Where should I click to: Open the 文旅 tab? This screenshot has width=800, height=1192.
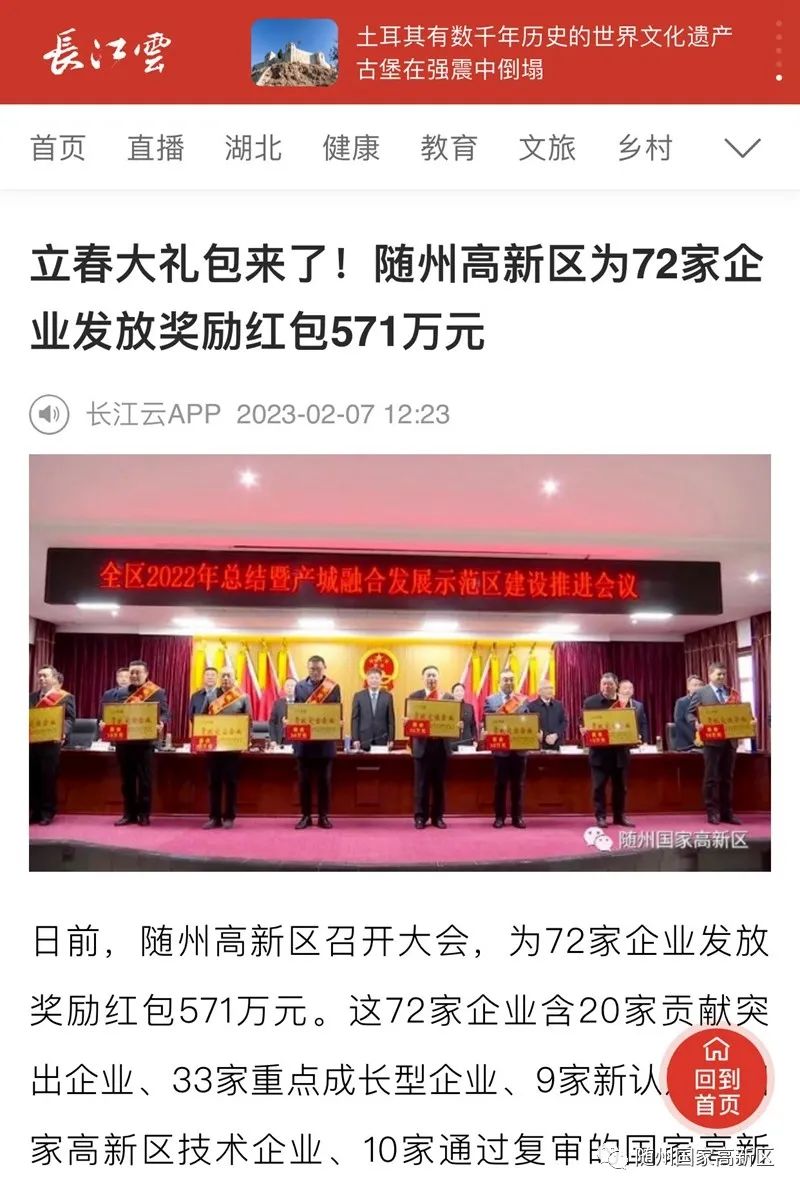click(547, 148)
